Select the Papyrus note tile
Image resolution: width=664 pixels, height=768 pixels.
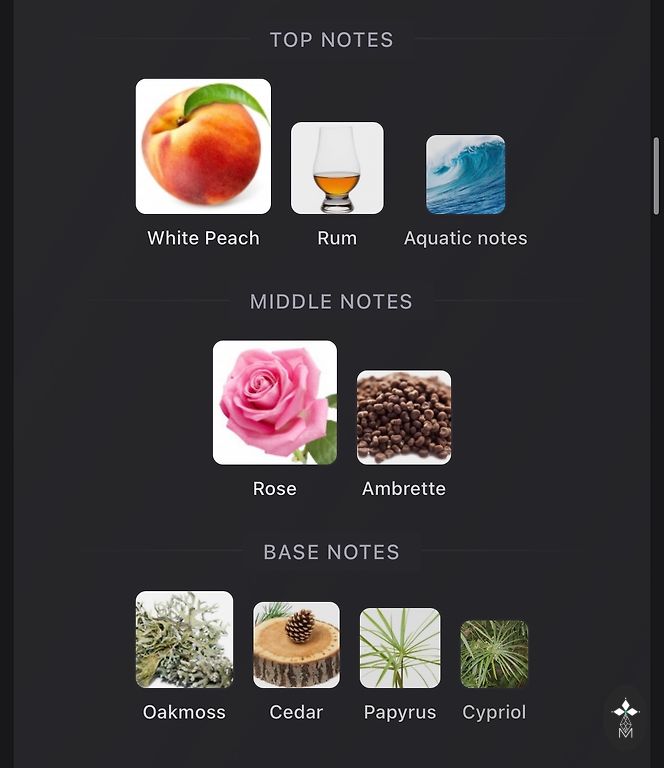[x=400, y=648]
